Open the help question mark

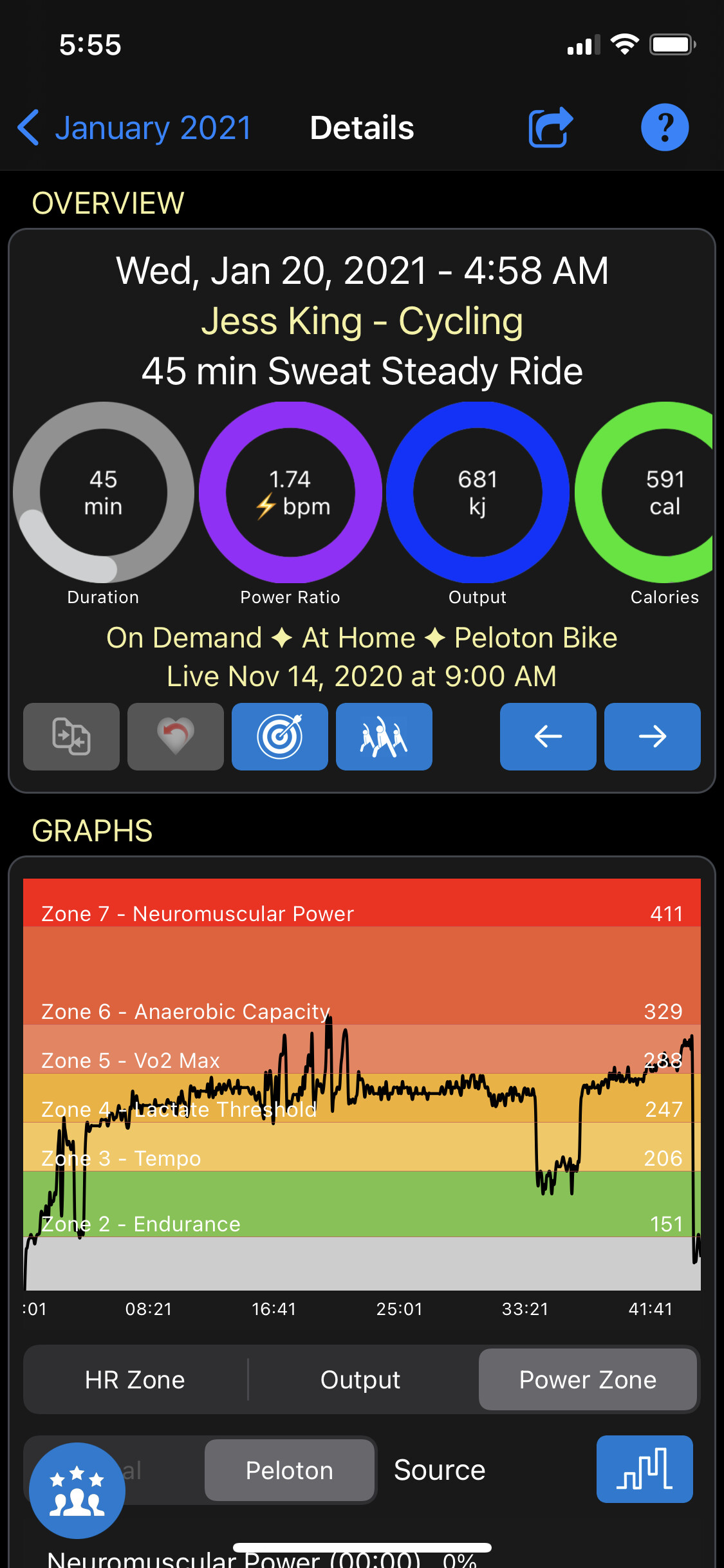664,127
